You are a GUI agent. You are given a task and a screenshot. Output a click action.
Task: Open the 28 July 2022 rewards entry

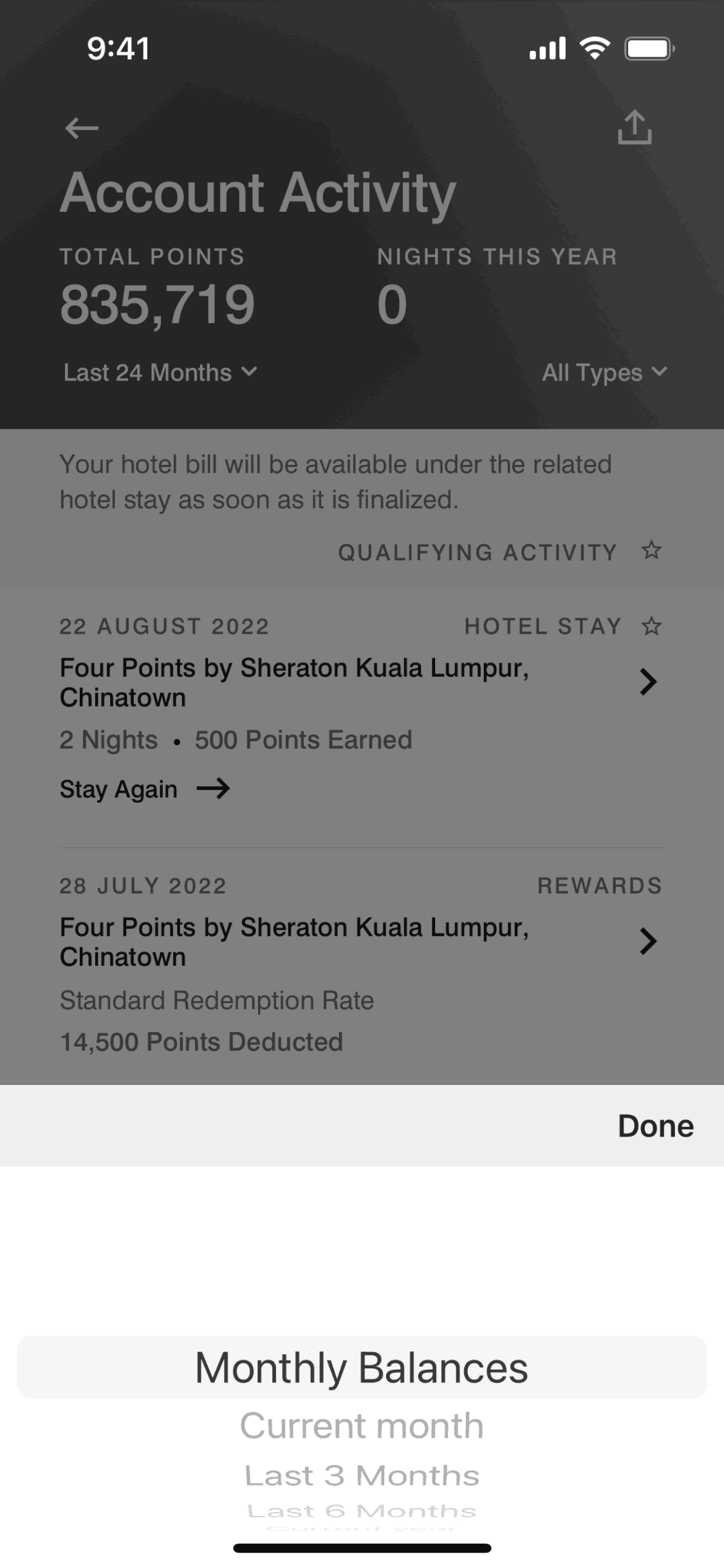click(x=647, y=941)
